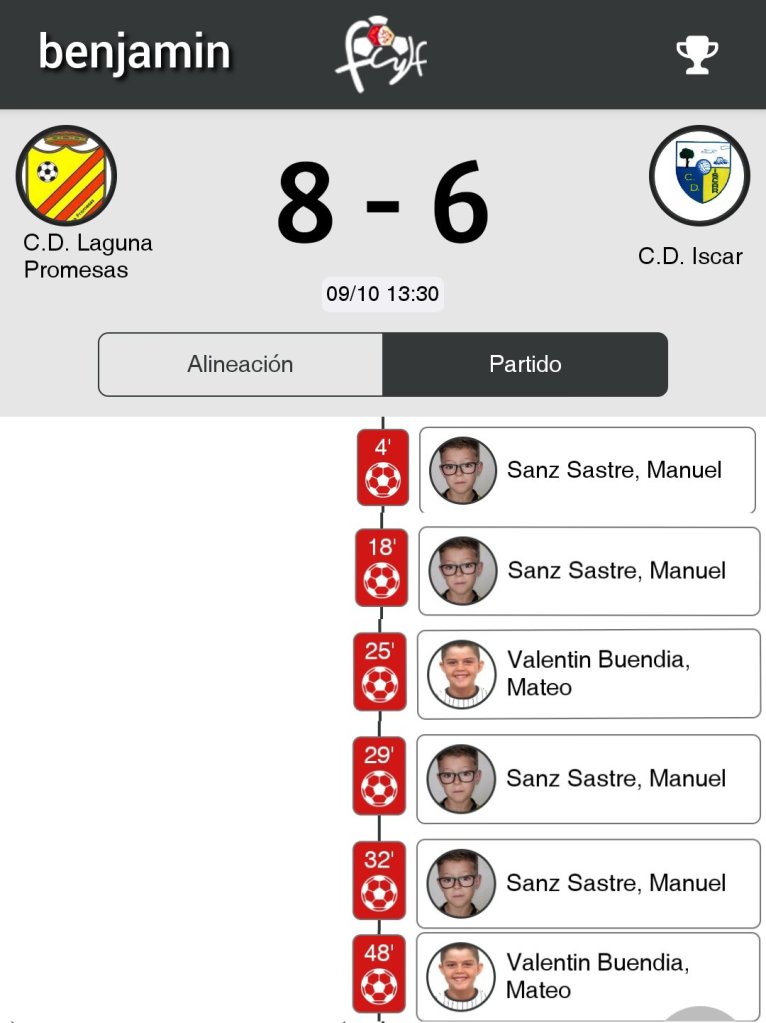Viewport: 766px width, 1023px height.
Task: Open C.D. Iscar team crest
Action: coord(699,176)
